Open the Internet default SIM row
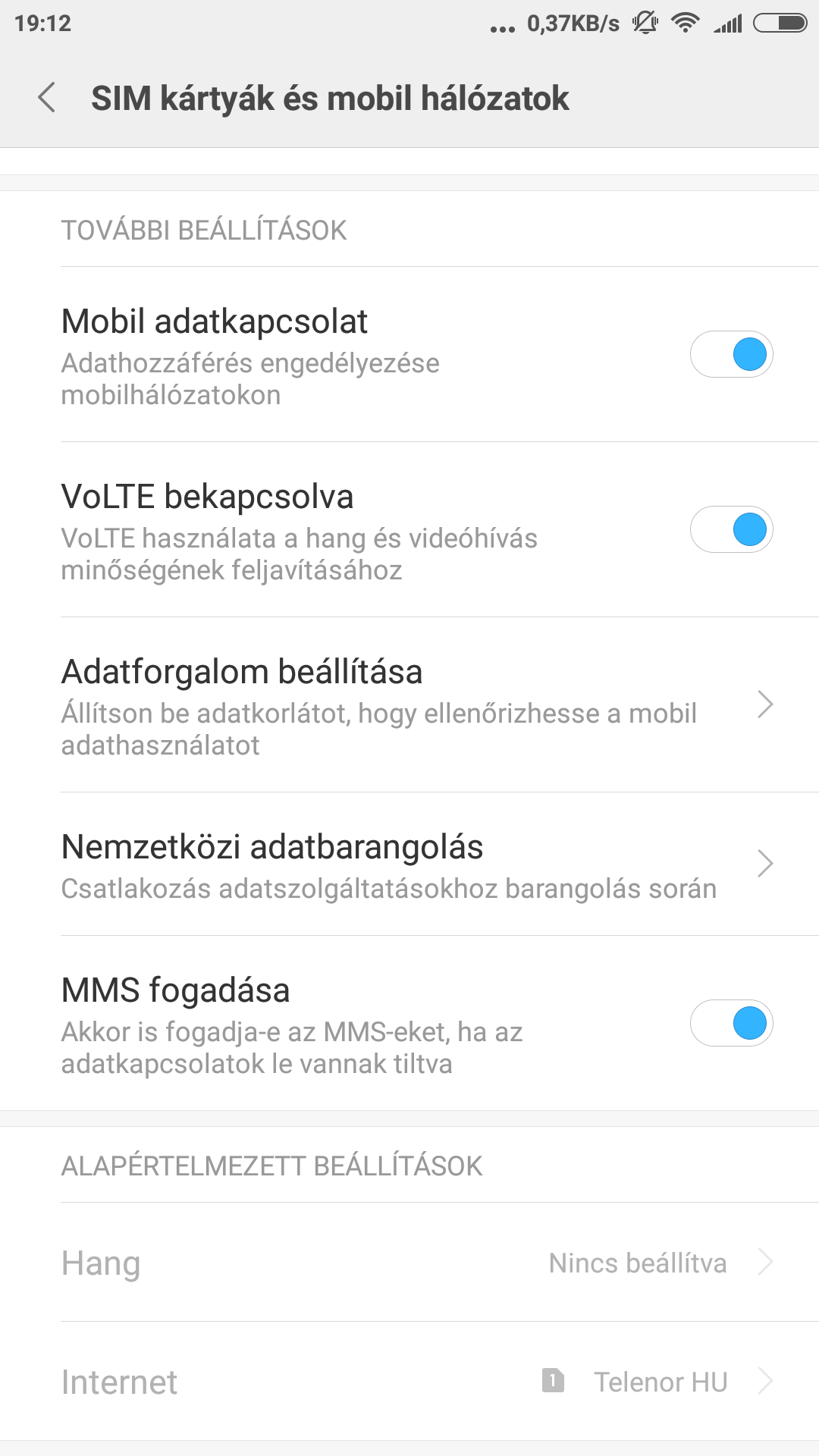 [x=409, y=1382]
